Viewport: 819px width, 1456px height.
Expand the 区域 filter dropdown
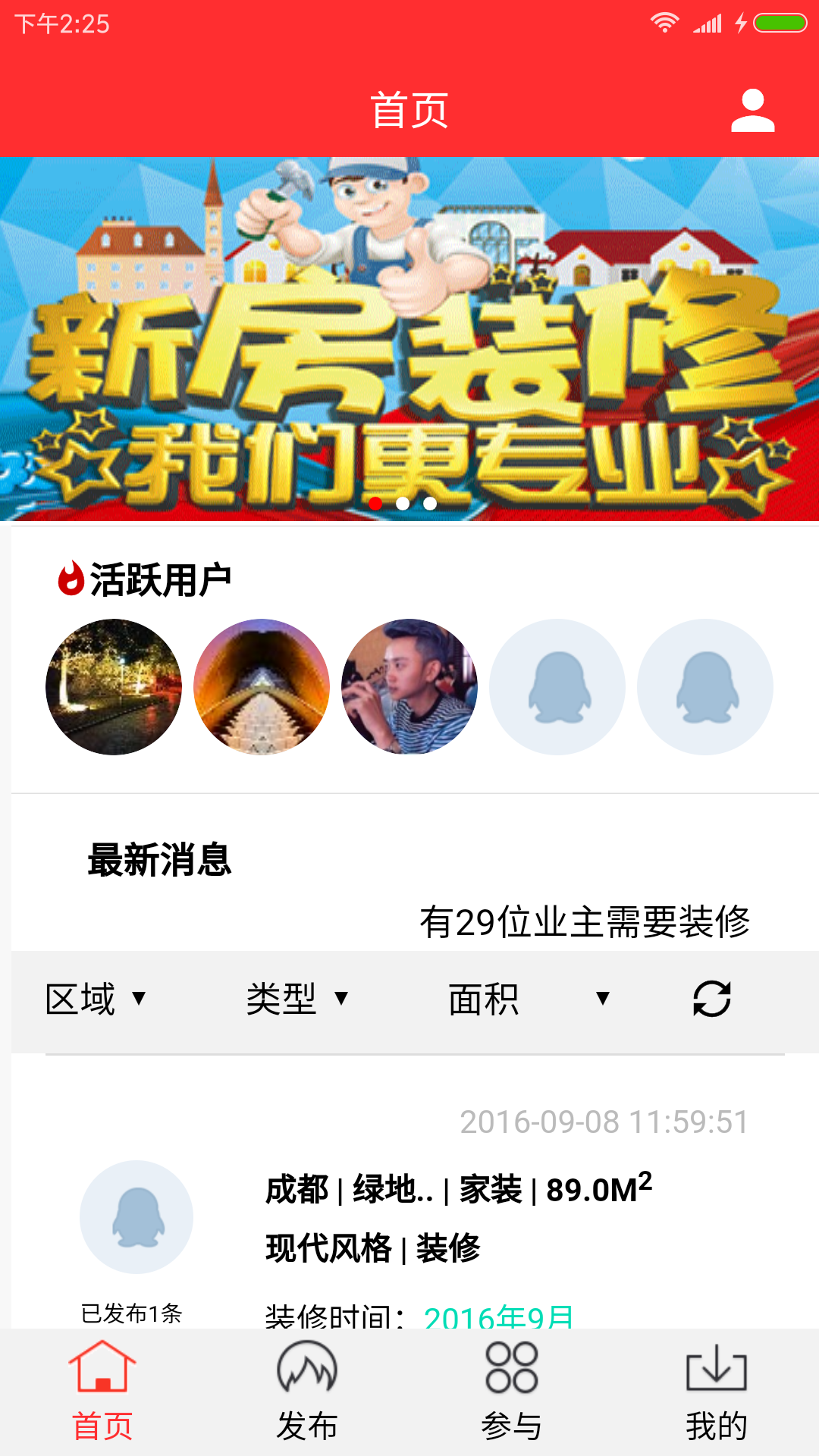(x=95, y=999)
